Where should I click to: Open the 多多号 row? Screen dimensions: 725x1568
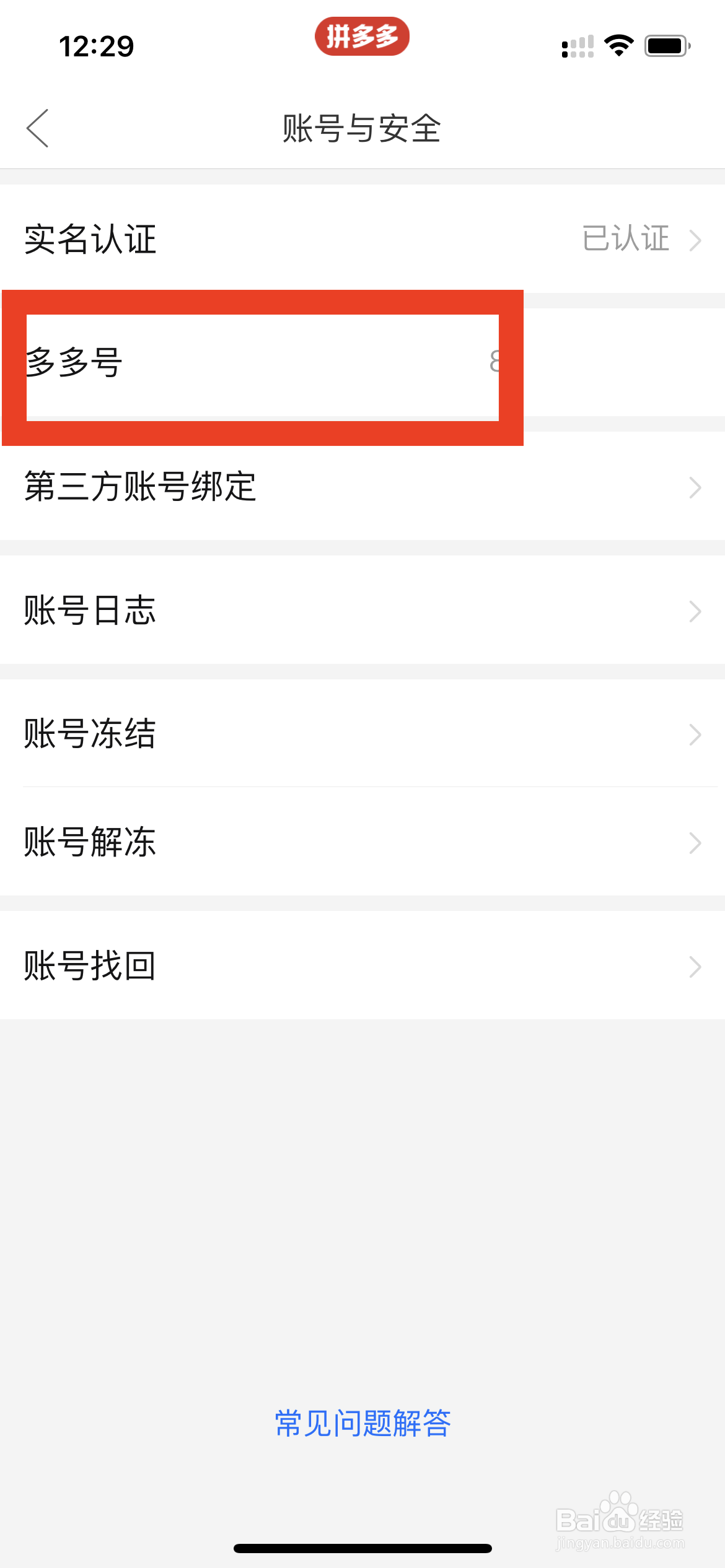click(x=362, y=362)
